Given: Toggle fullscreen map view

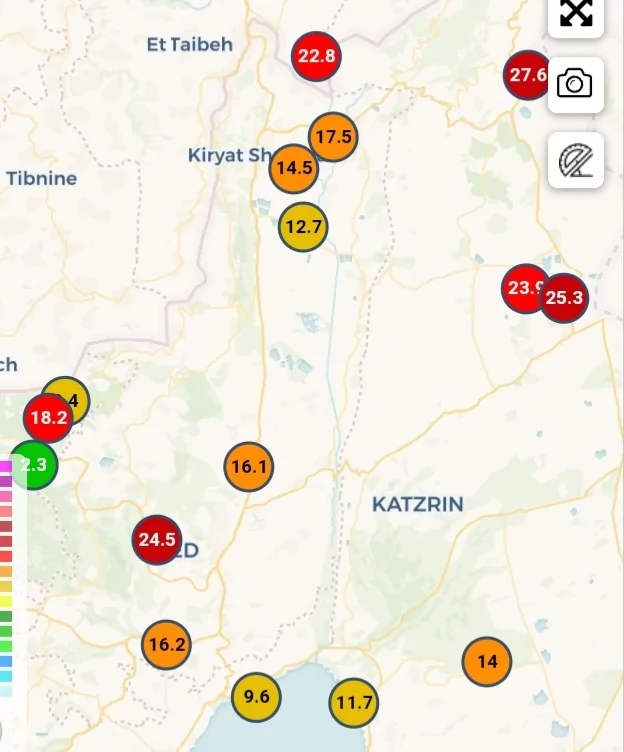Looking at the screenshot, I should tap(576, 13).
